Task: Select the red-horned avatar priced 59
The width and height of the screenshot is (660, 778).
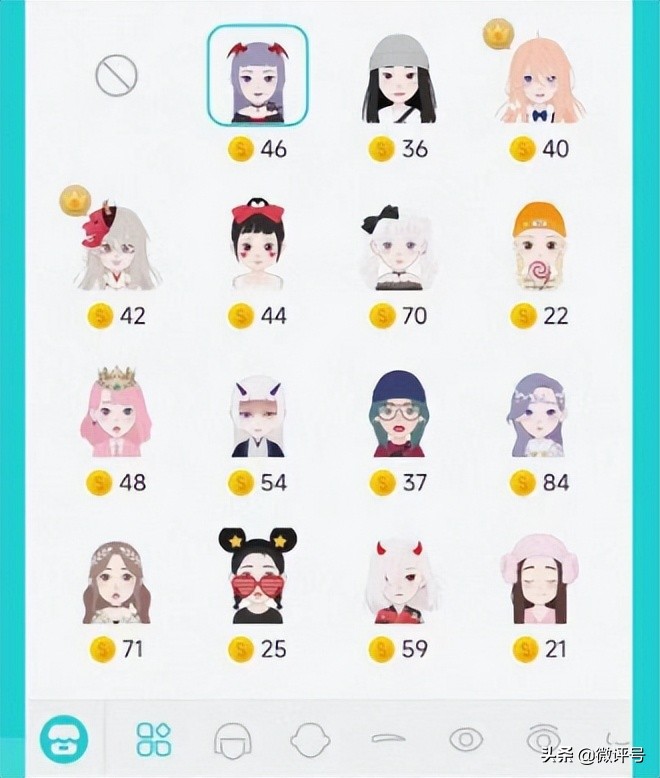Action: [399, 580]
